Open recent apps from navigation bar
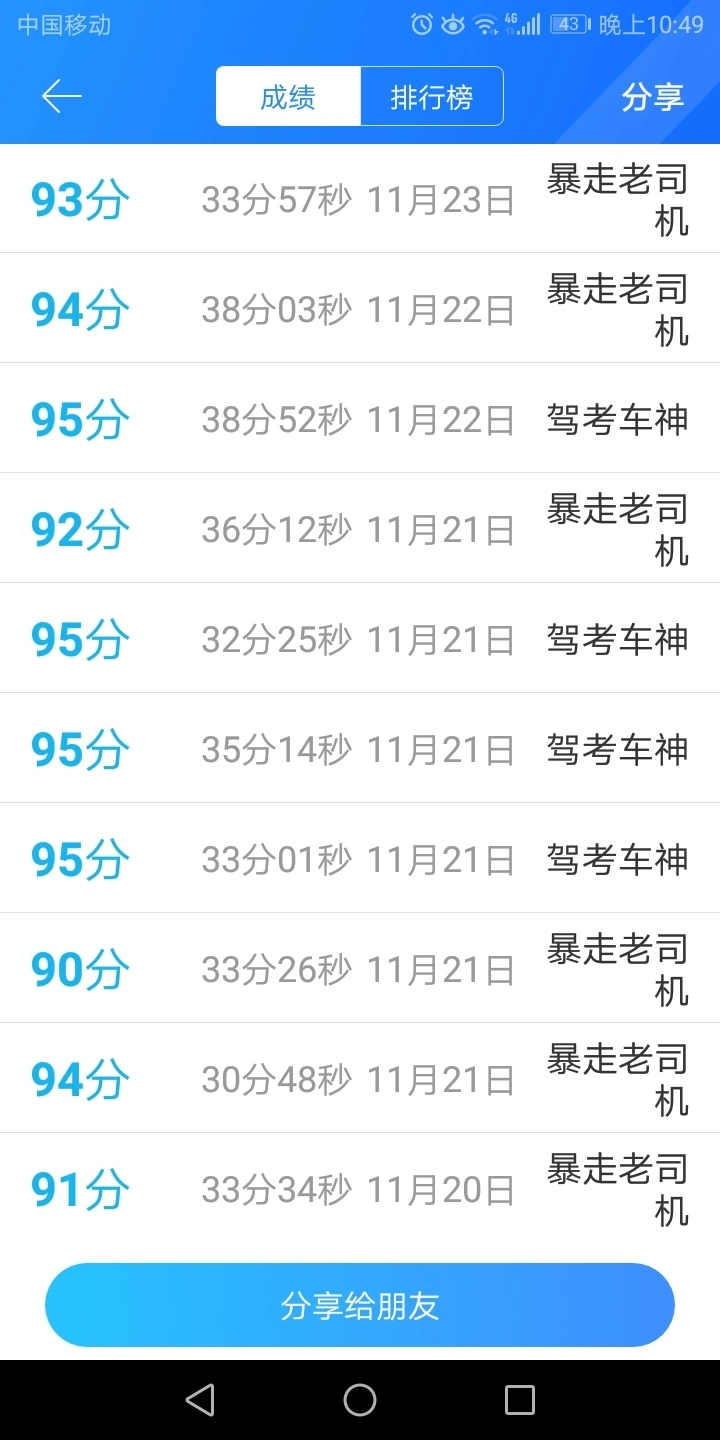The image size is (720, 1440). (520, 1400)
